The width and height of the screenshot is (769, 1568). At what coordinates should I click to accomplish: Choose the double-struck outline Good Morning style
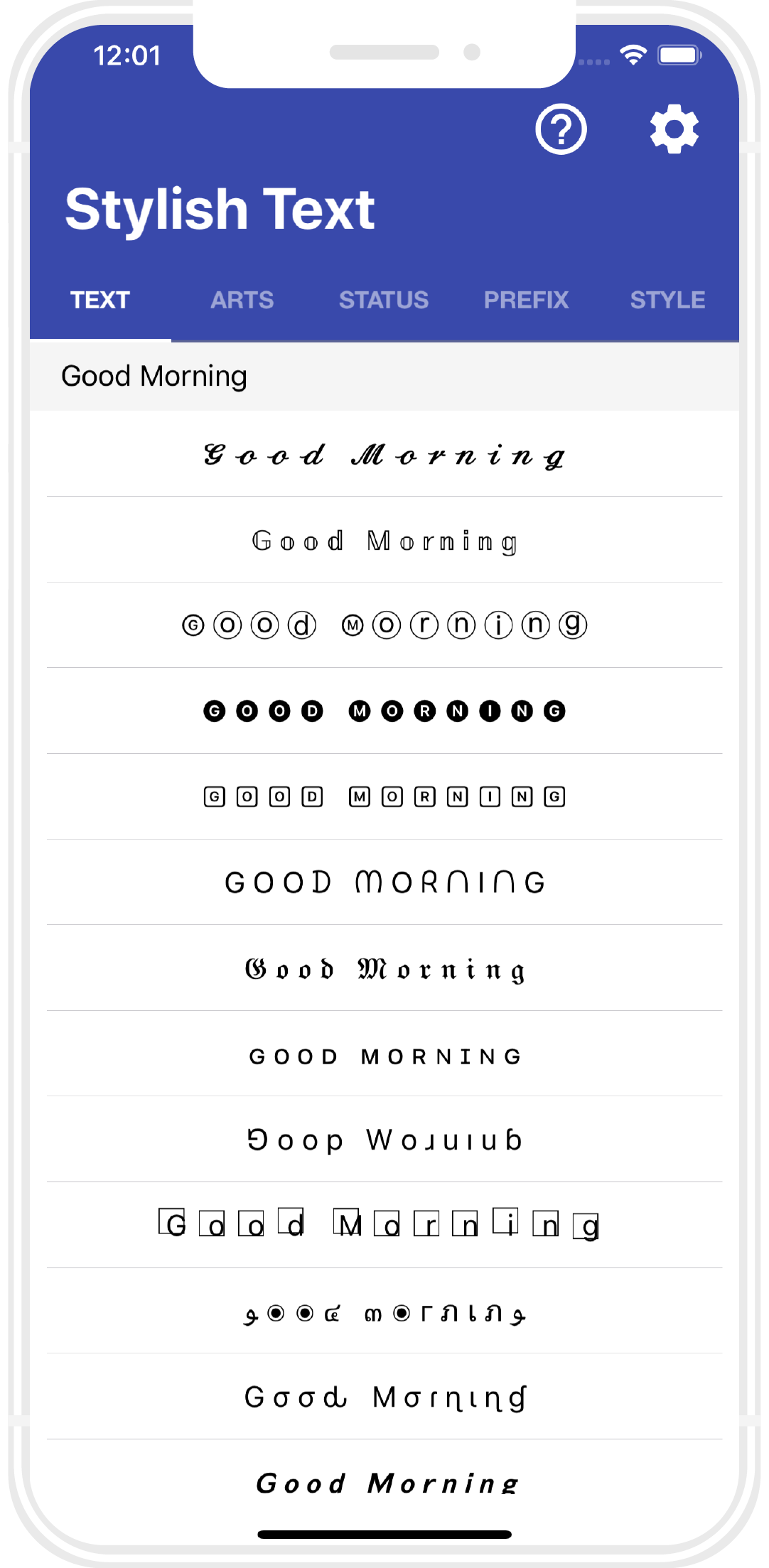(x=384, y=541)
